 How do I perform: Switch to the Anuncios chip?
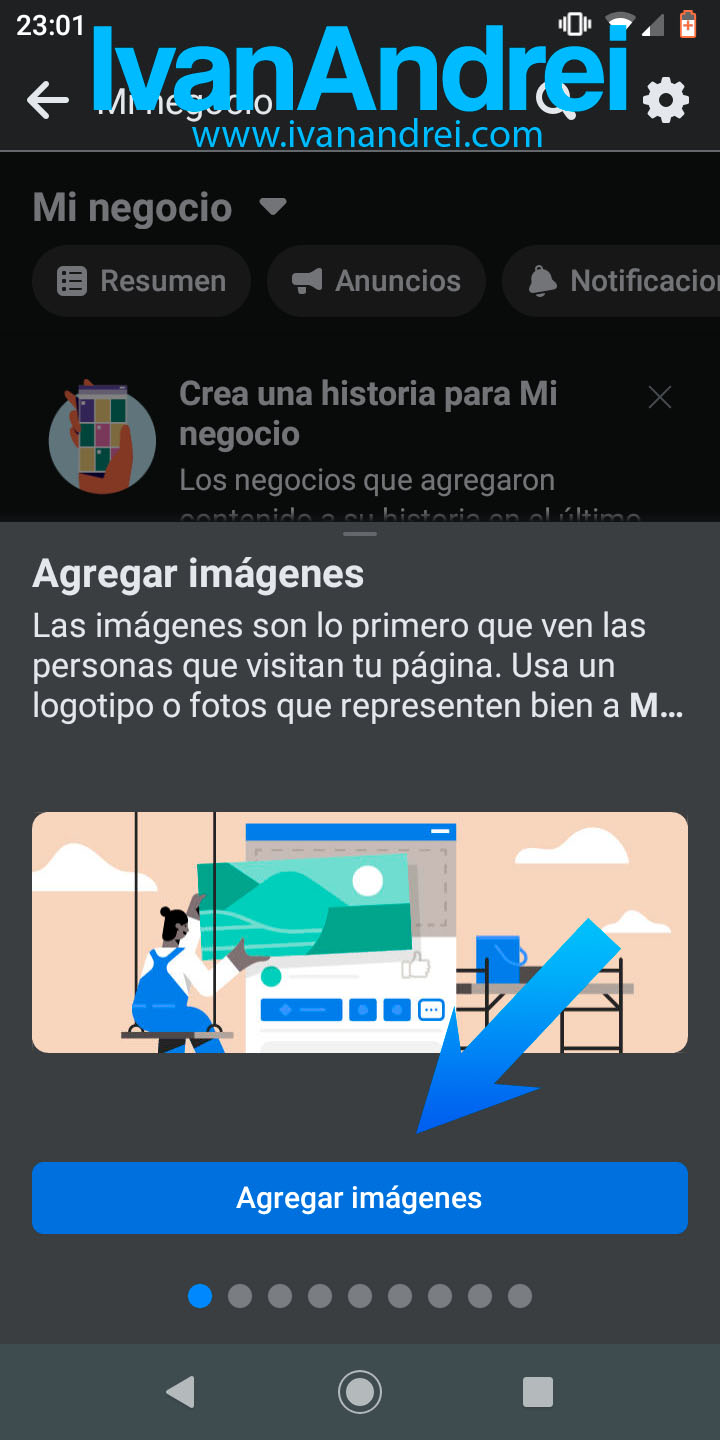coord(376,281)
